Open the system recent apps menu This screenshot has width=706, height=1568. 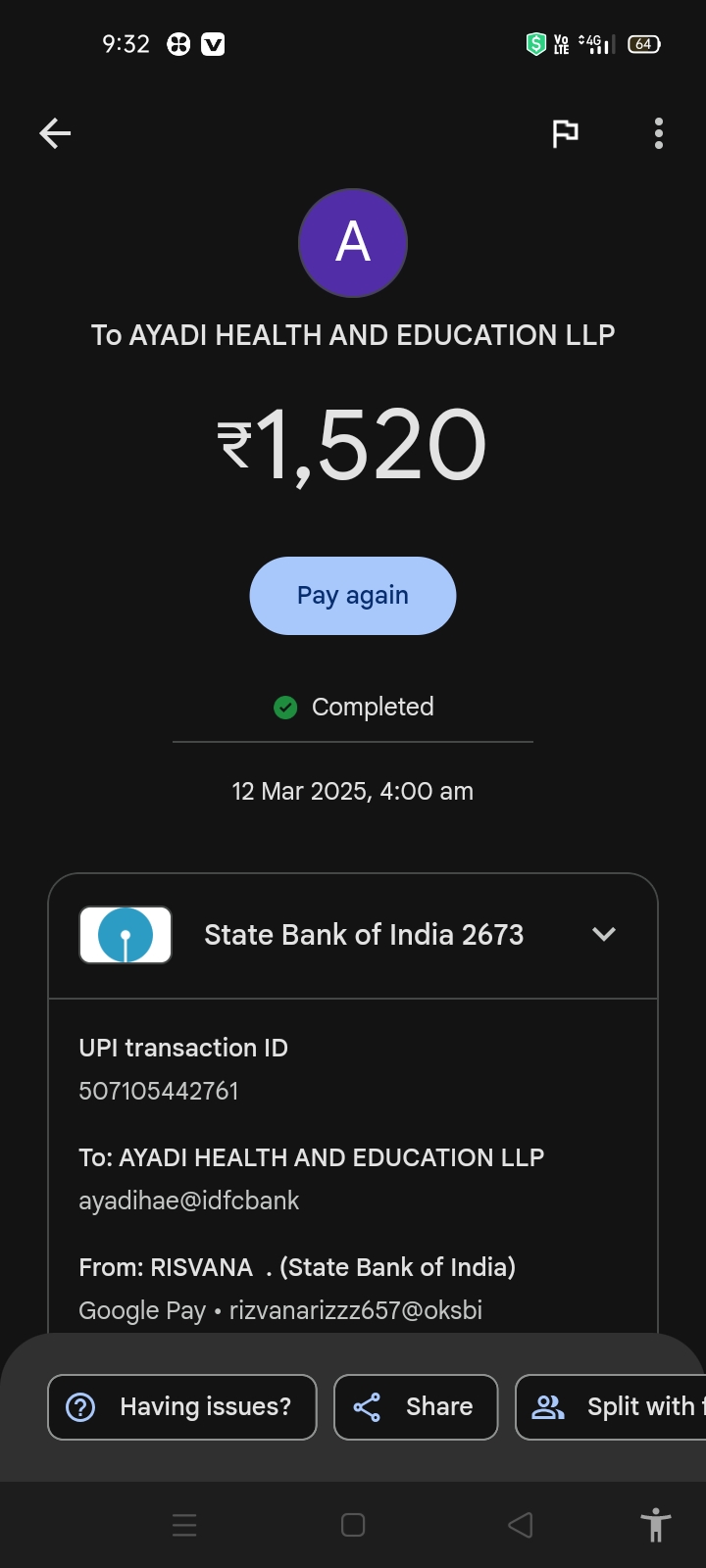pos(184,1525)
